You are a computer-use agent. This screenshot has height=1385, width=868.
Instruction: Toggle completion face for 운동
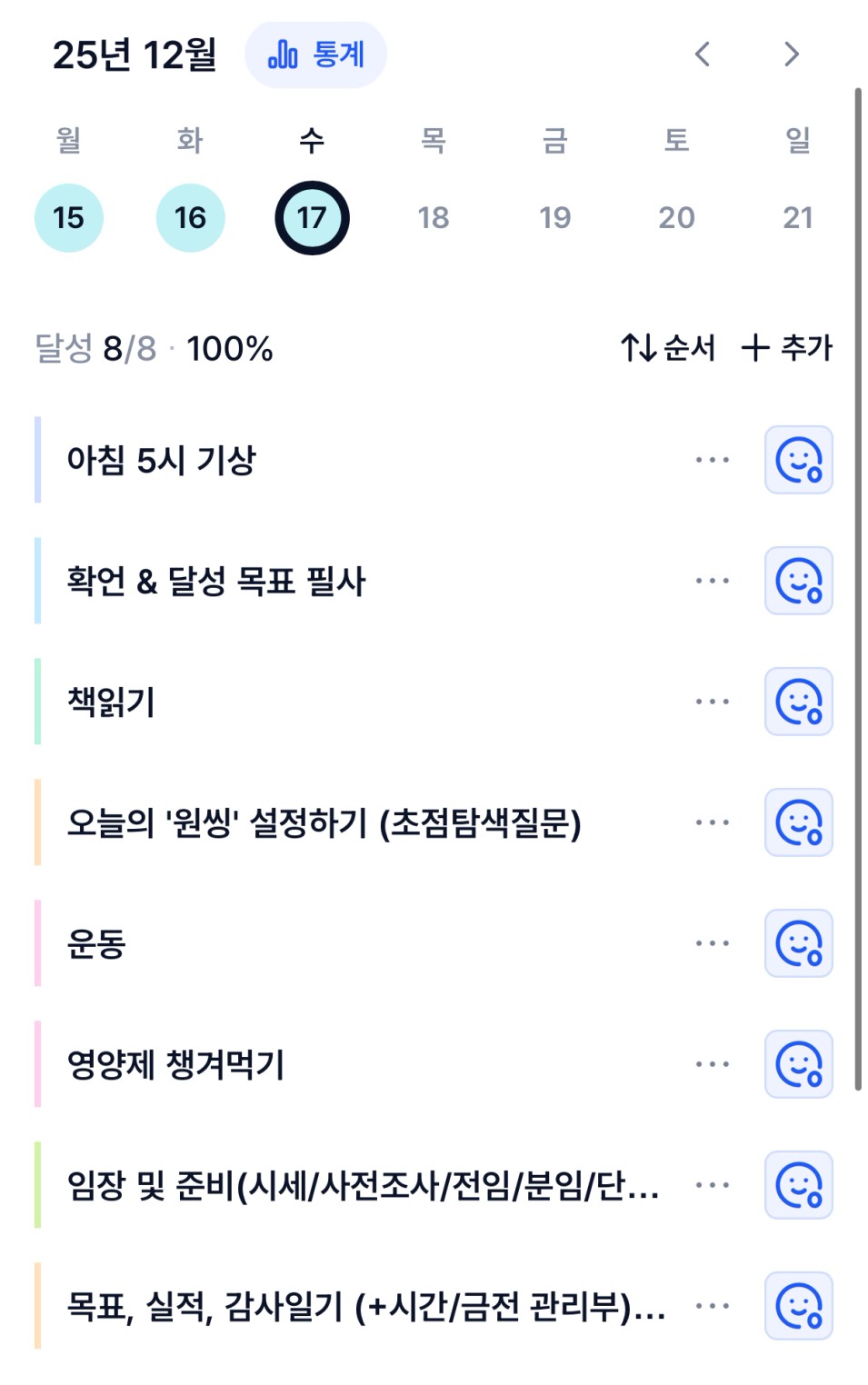point(798,943)
